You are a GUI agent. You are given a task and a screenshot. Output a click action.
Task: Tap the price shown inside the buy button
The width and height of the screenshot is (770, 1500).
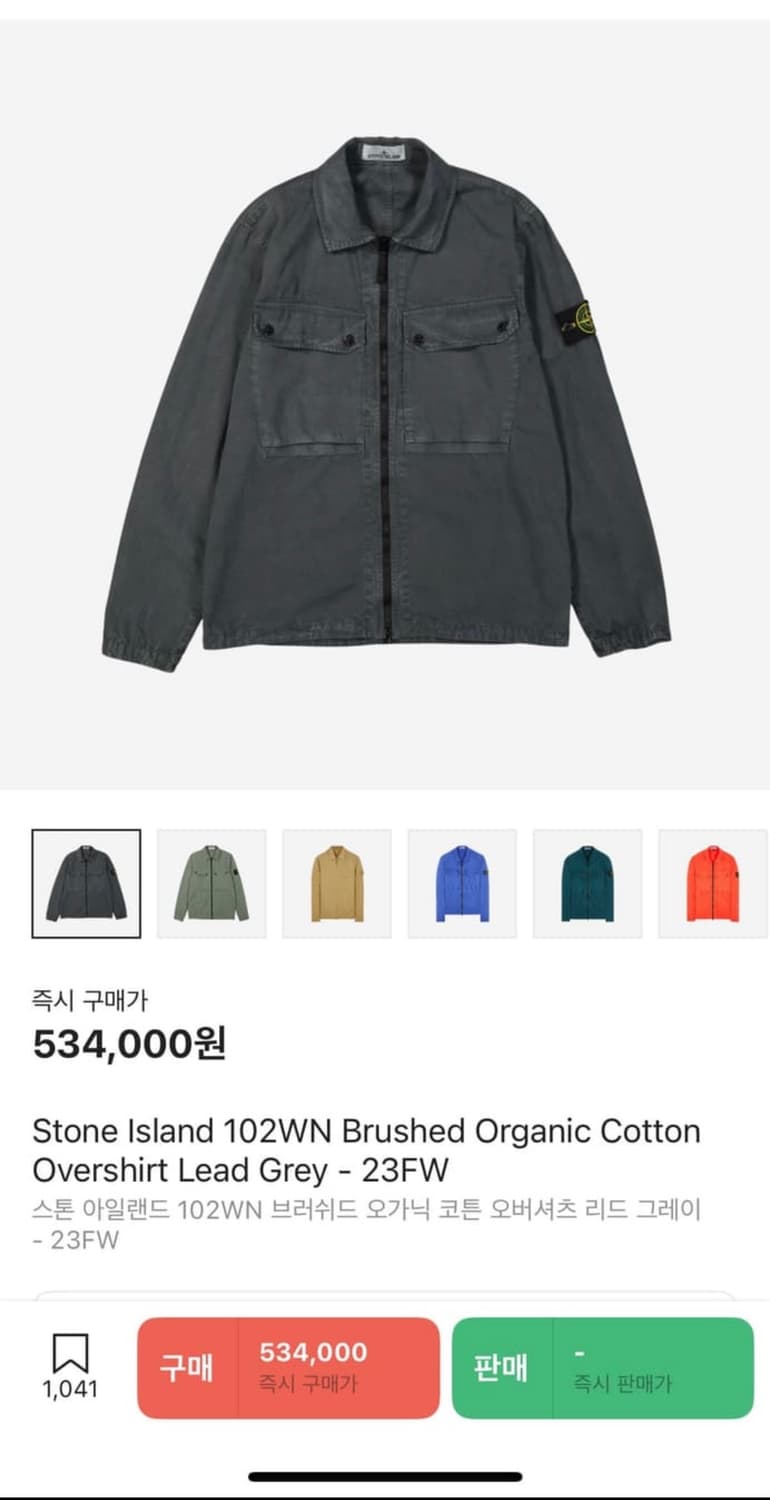313,1355
